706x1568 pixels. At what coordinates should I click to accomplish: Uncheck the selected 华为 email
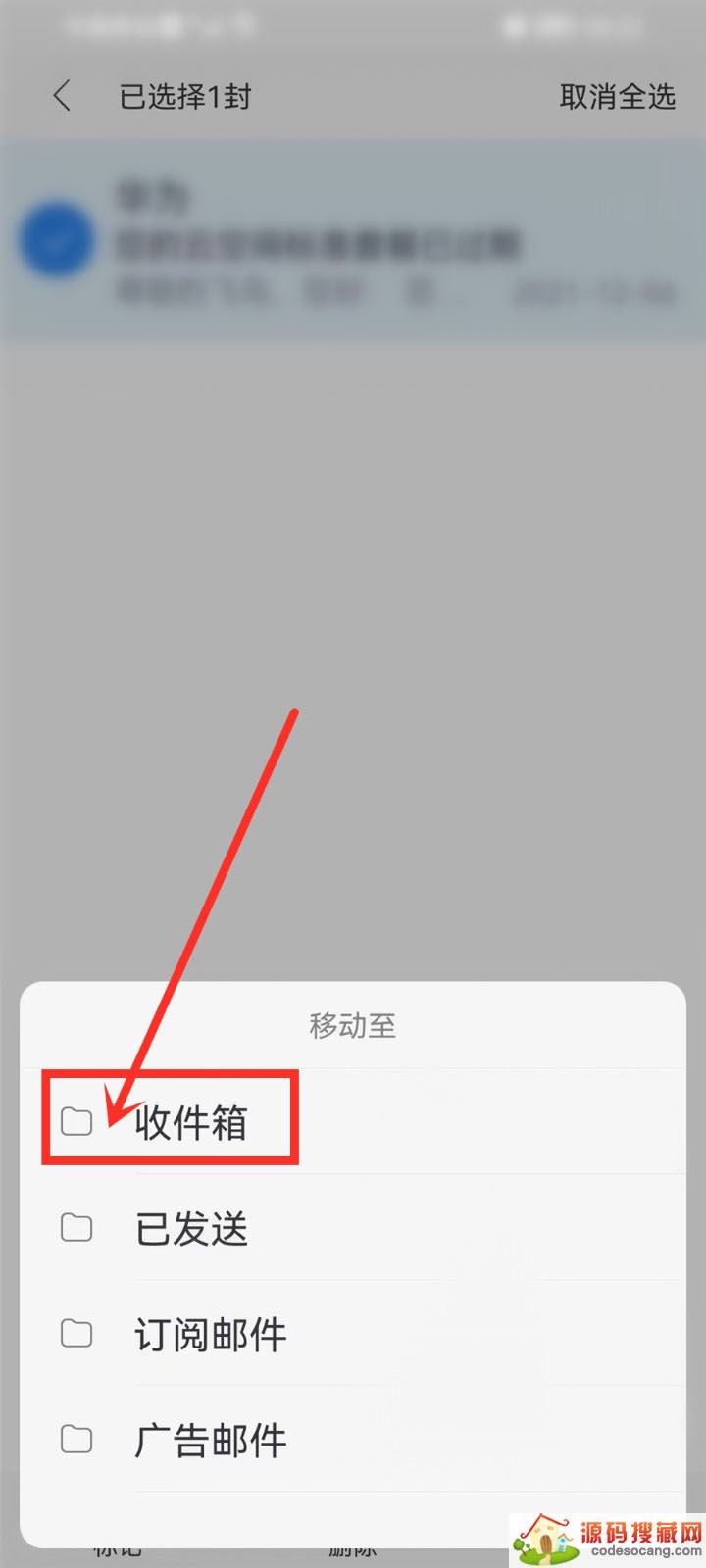tap(56, 239)
